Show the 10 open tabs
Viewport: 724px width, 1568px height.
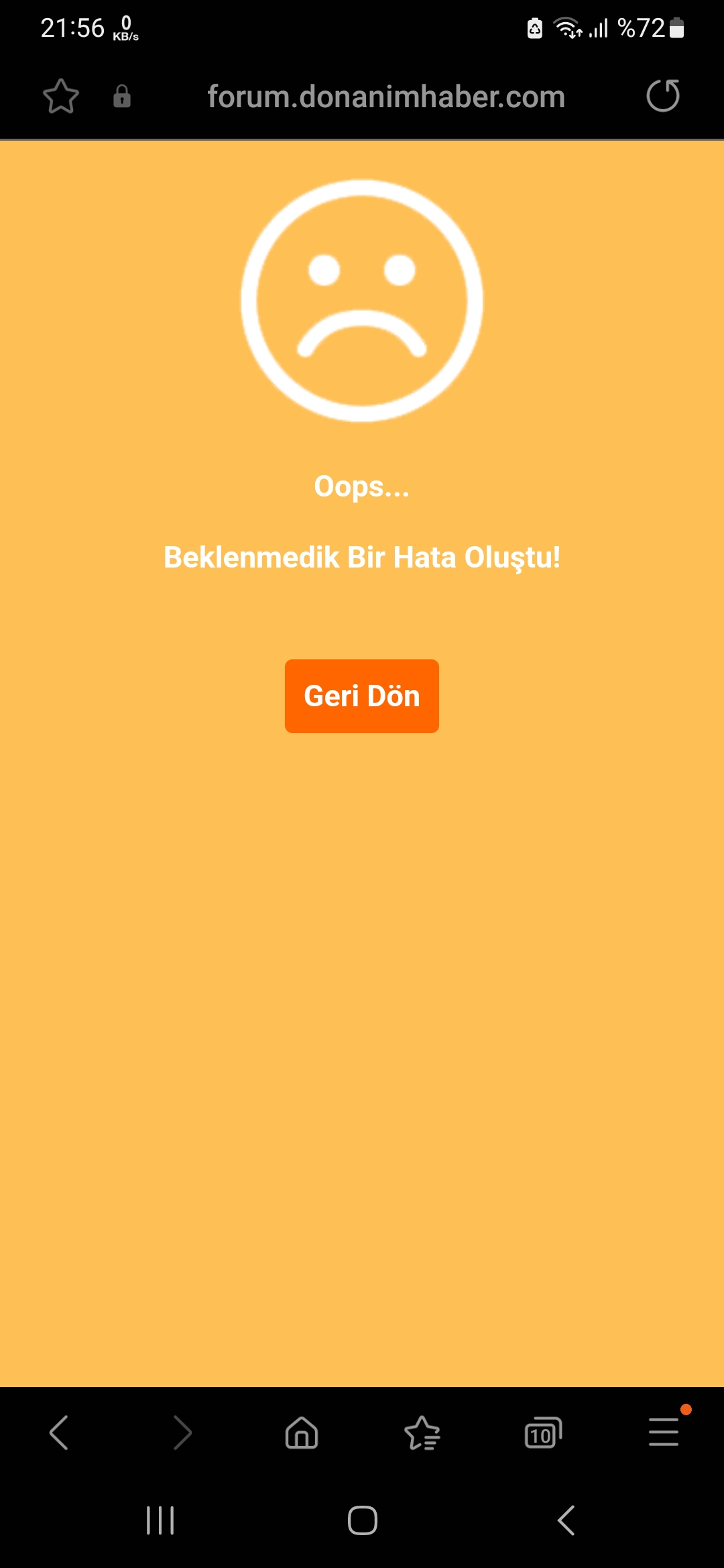542,1433
